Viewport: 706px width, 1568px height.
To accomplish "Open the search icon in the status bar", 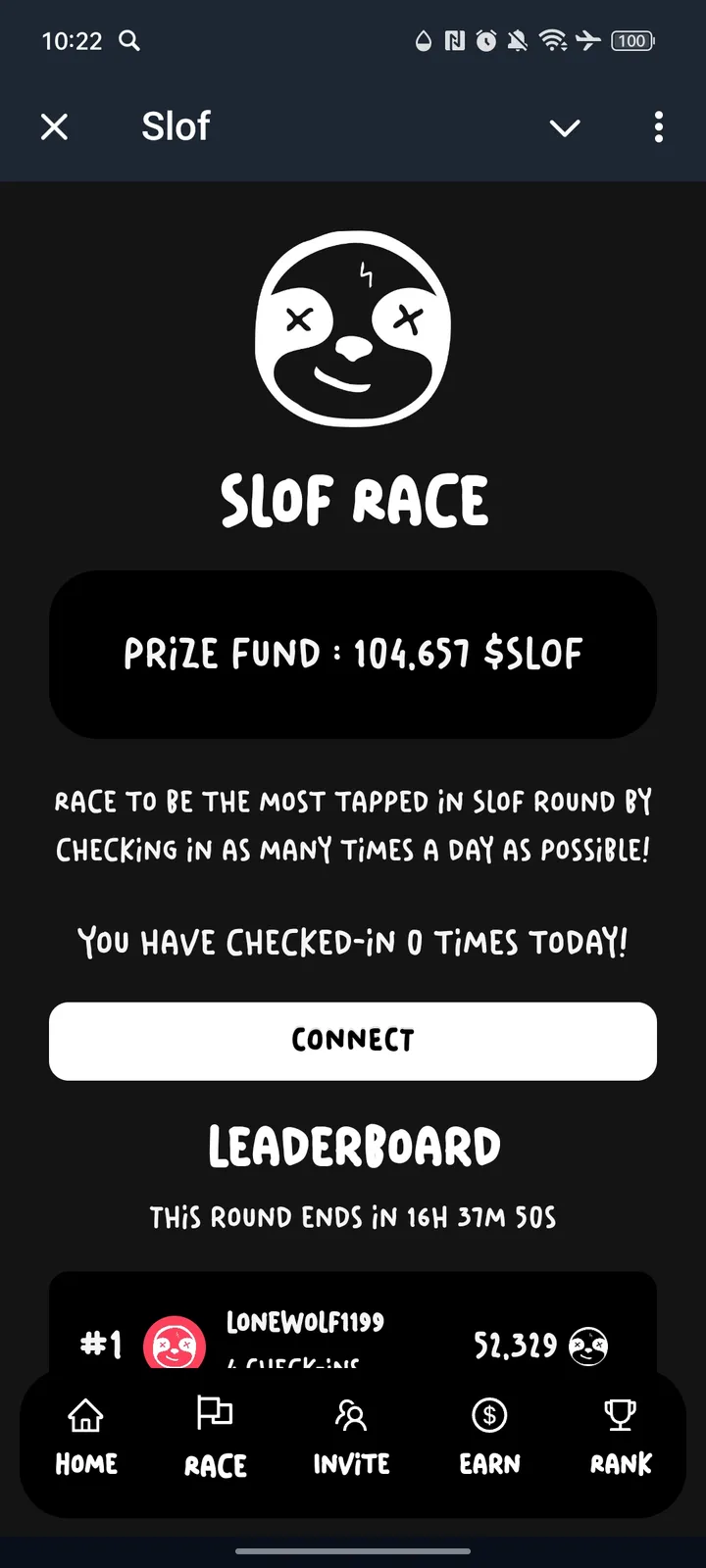I will [127, 41].
